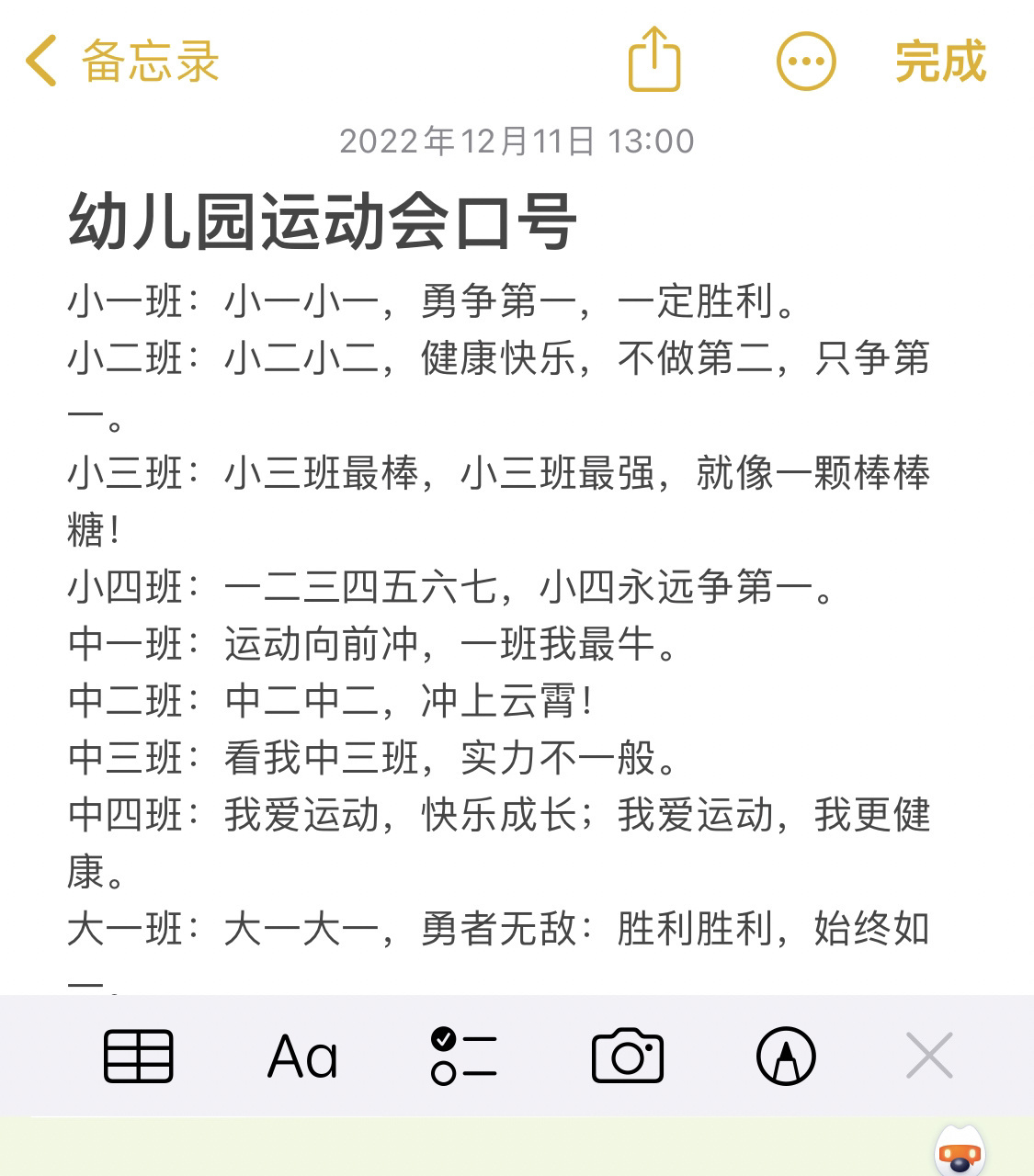
Task: Create a checklist in the note
Action: [465, 1057]
